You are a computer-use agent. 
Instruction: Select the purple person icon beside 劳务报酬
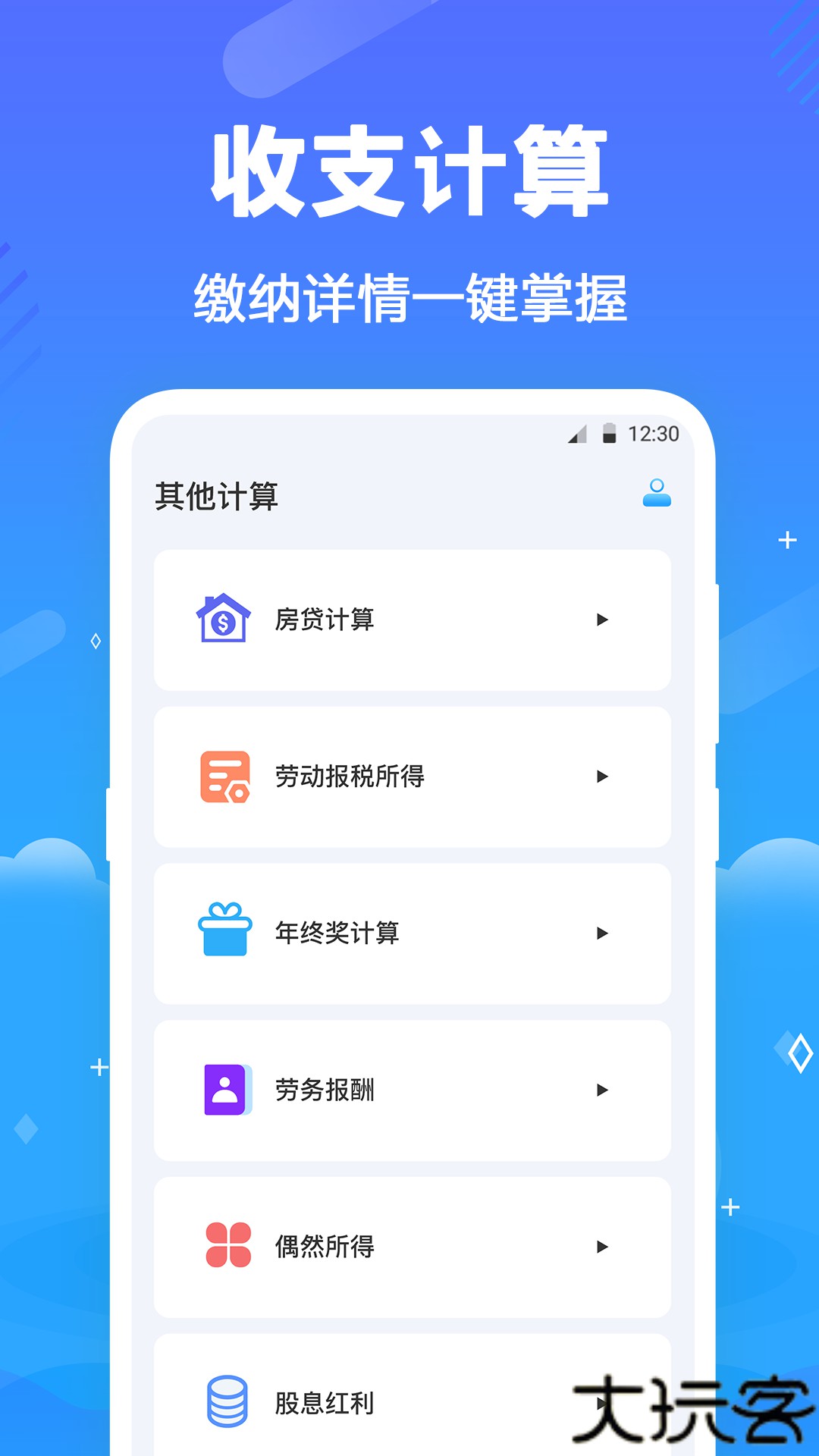coord(224,1090)
